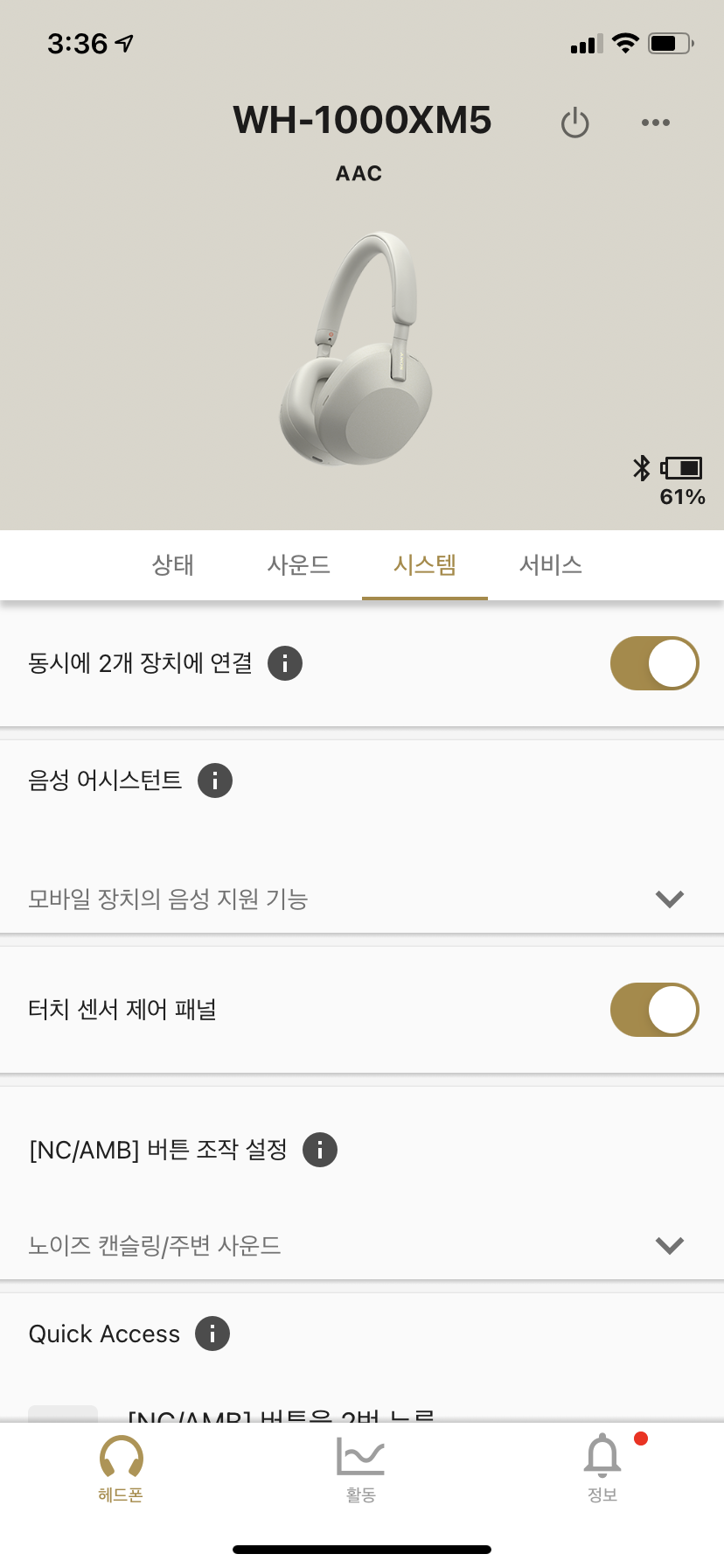Switch to the 상태 tab
Screen dimensions: 724x1568
point(173,565)
